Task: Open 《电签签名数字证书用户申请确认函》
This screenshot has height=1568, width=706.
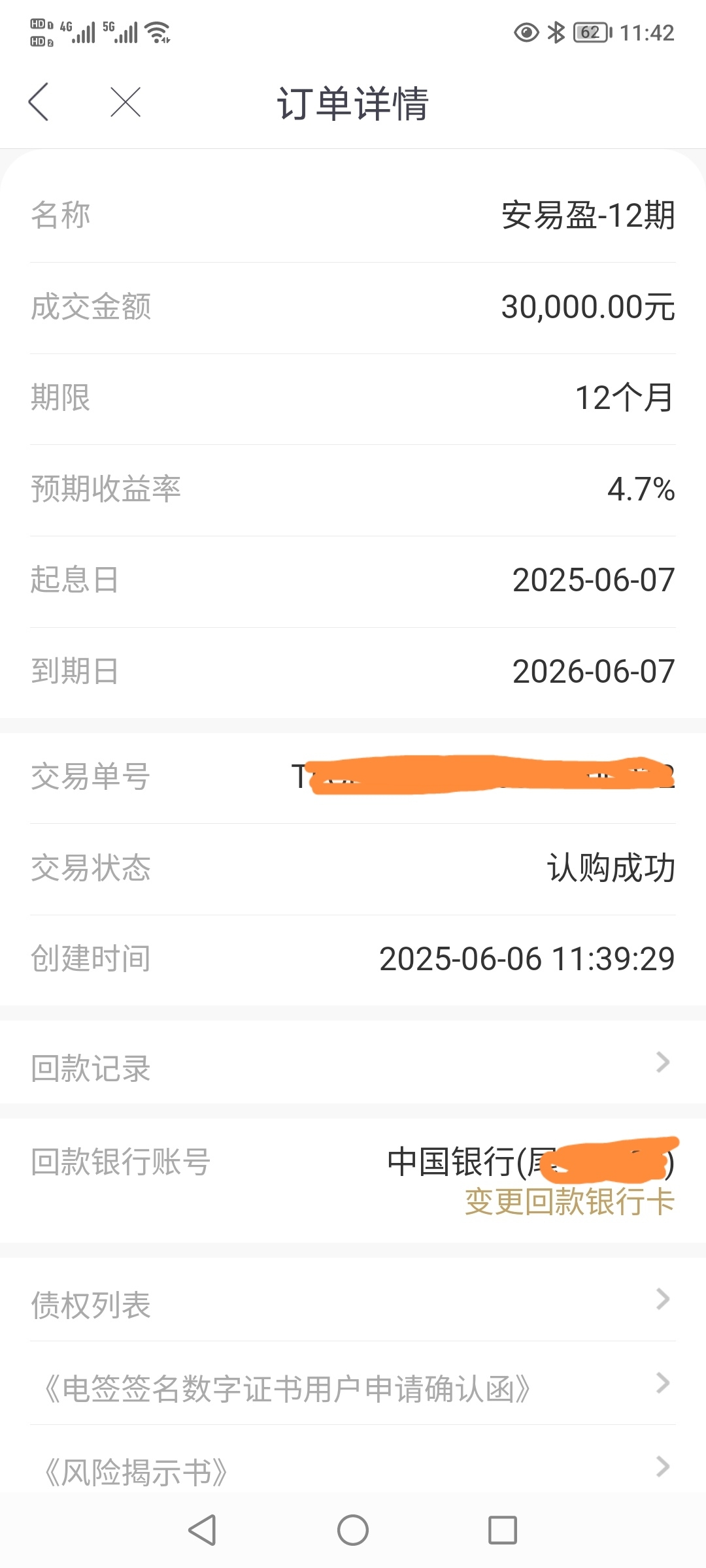Action: coord(353,1383)
